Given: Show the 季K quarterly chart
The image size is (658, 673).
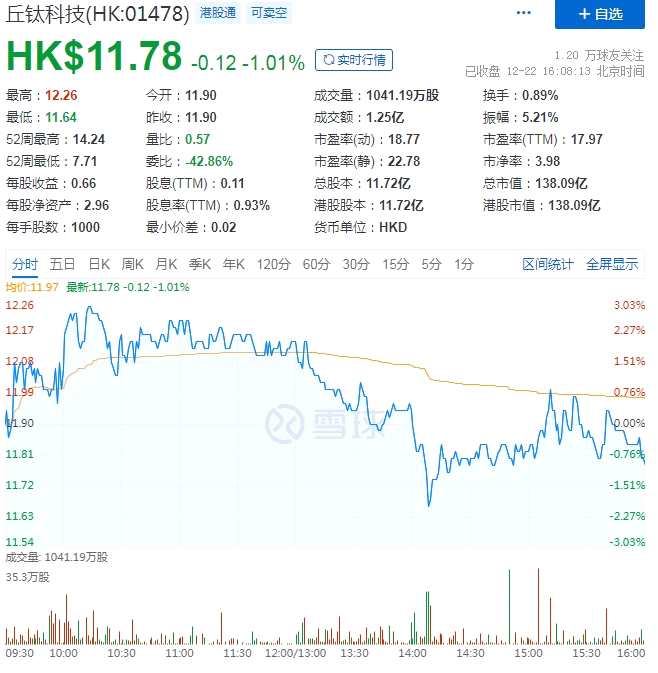Looking at the screenshot, I should (200, 264).
